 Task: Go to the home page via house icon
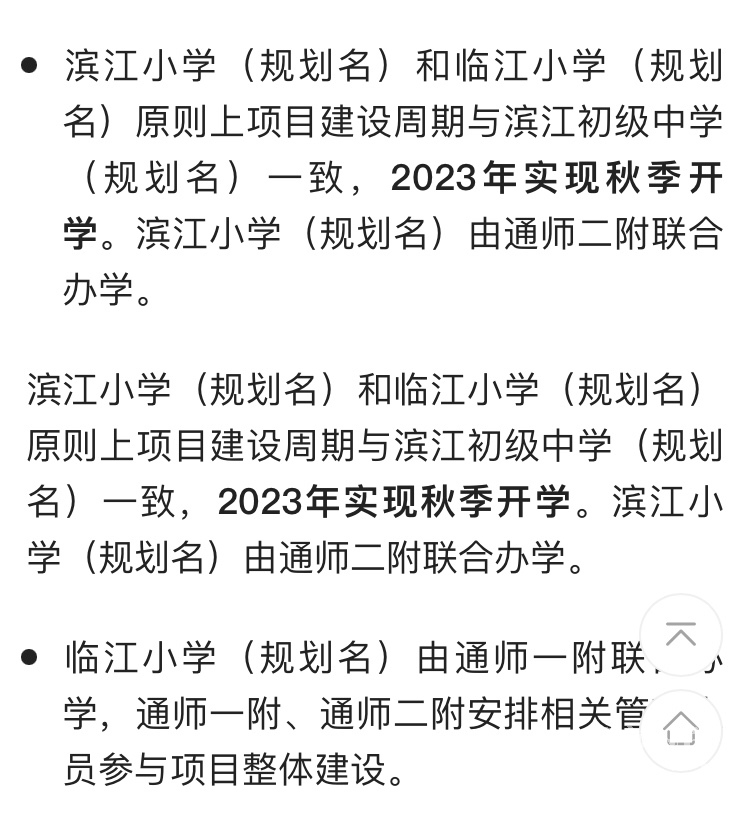click(681, 730)
